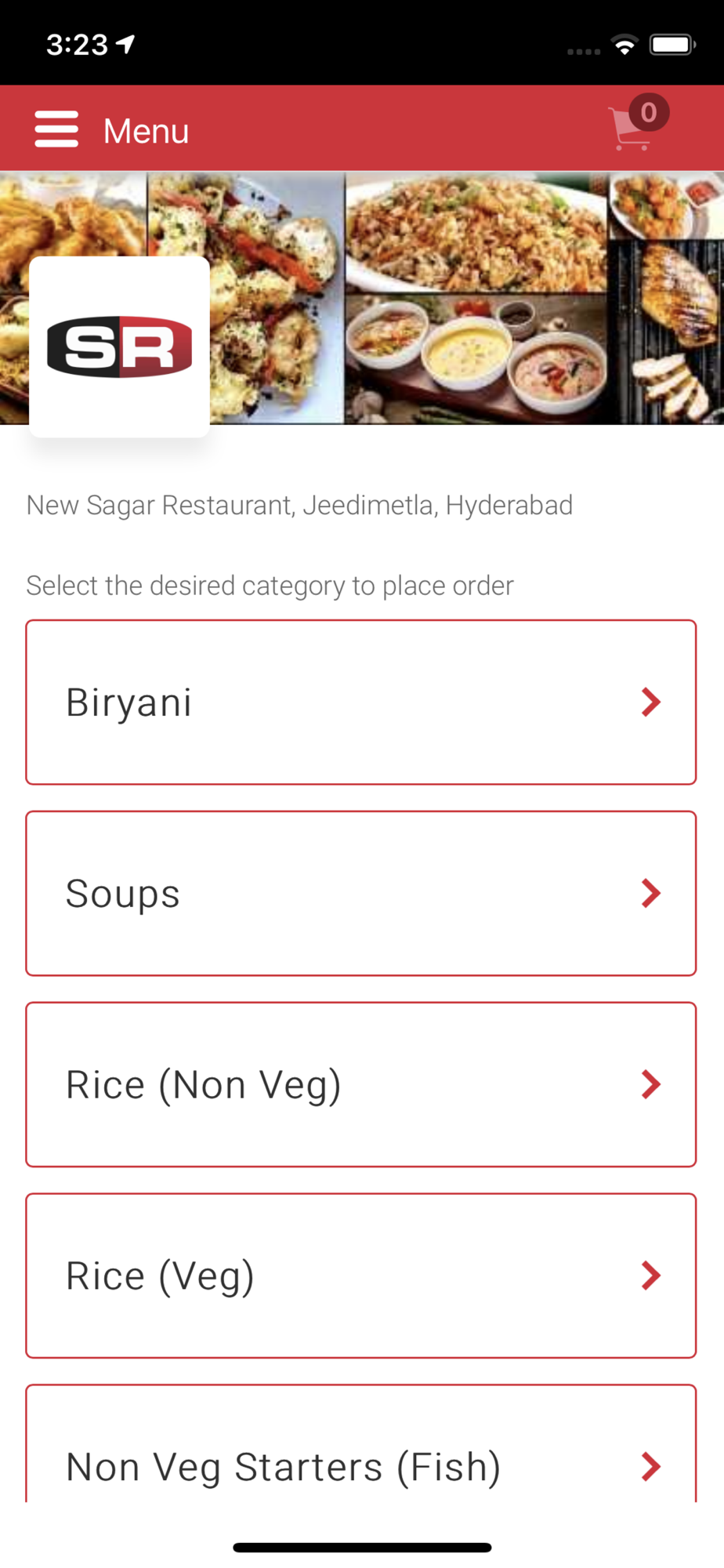Select the Soups category
The width and height of the screenshot is (724, 1568).
(361, 894)
